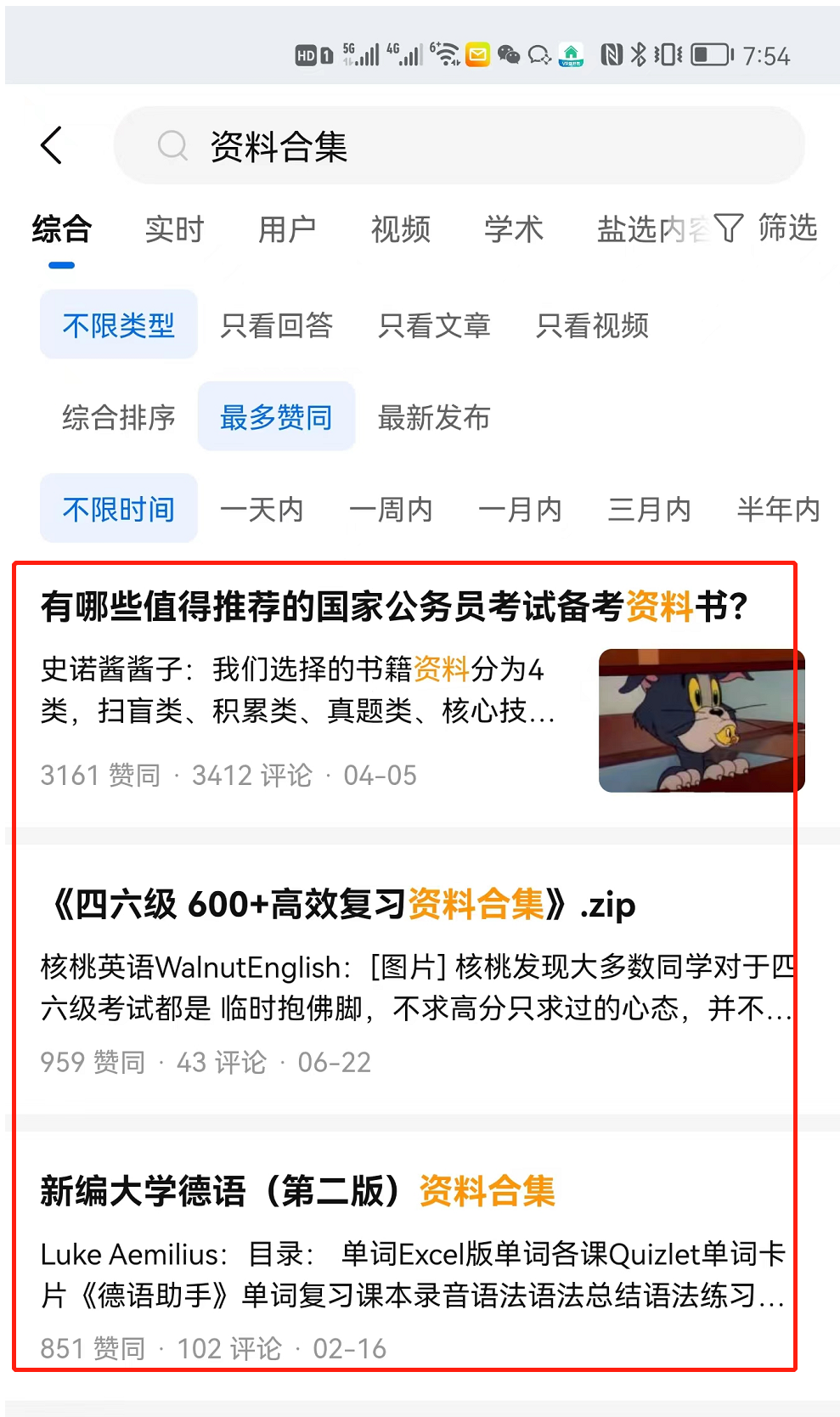This screenshot has height=1417, width=840.
Task: Open the 四六级 600+高效复习资料合集 result
Action: 340,905
